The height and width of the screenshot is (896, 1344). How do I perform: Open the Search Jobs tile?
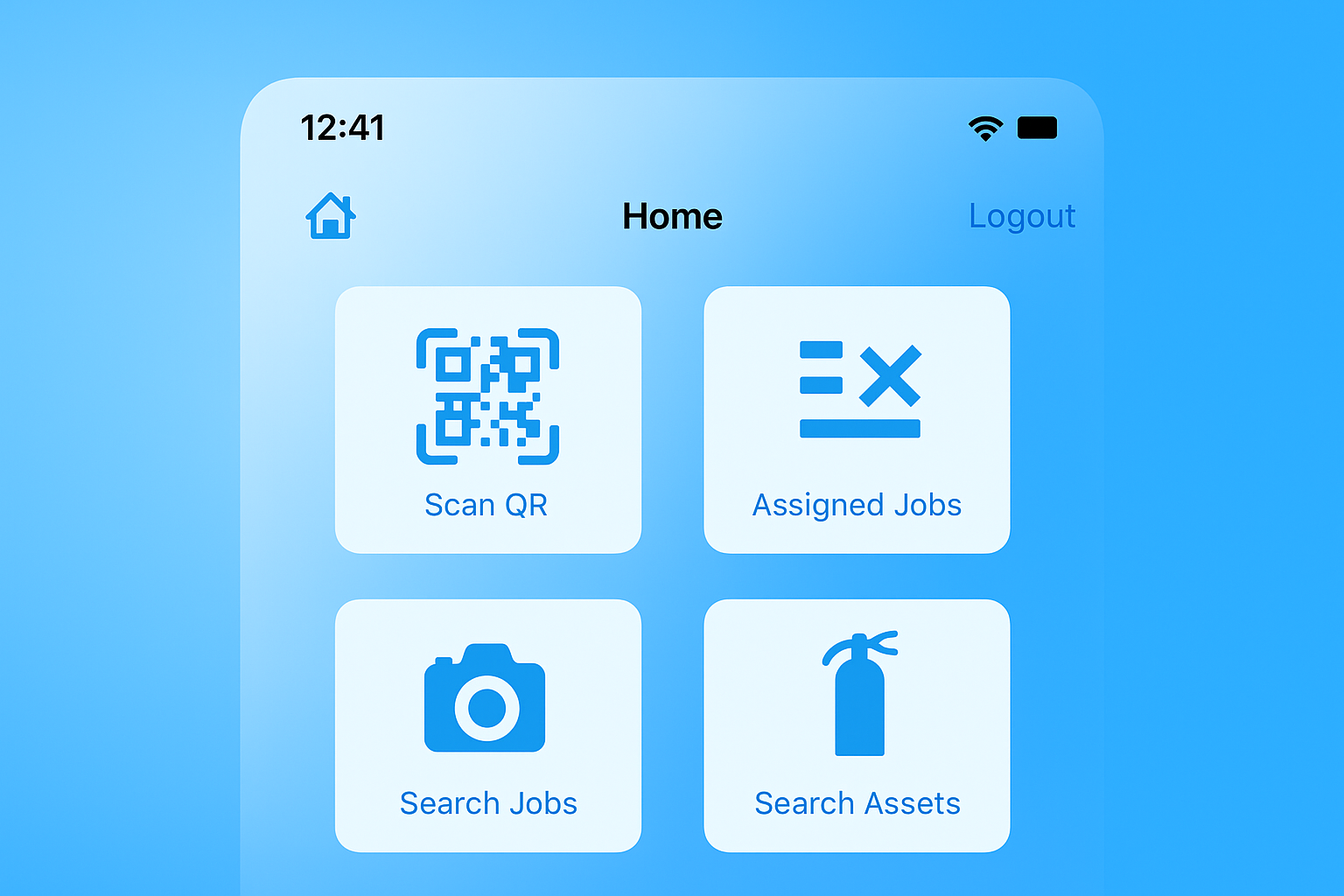pos(488,725)
